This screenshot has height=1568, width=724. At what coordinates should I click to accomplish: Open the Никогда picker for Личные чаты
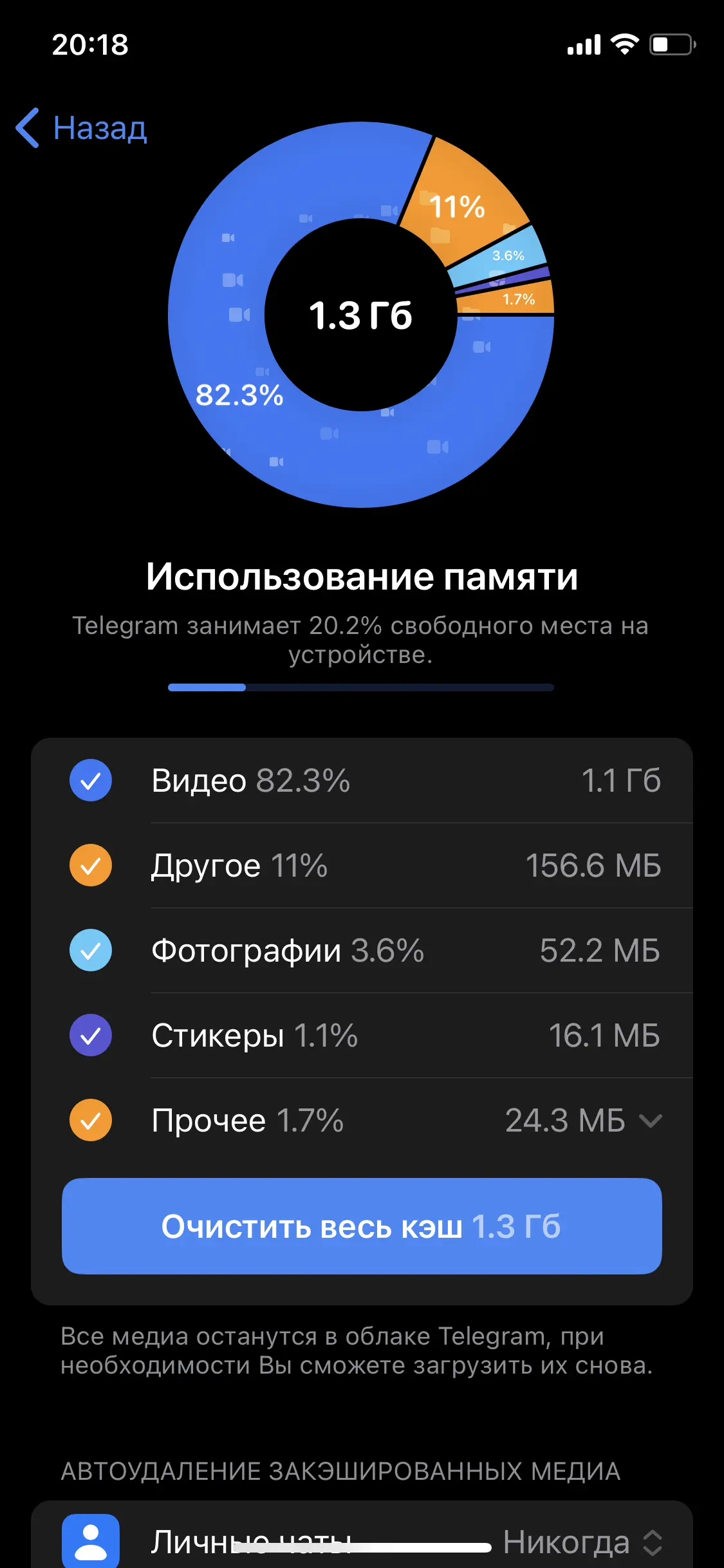pyautogui.click(x=582, y=1542)
